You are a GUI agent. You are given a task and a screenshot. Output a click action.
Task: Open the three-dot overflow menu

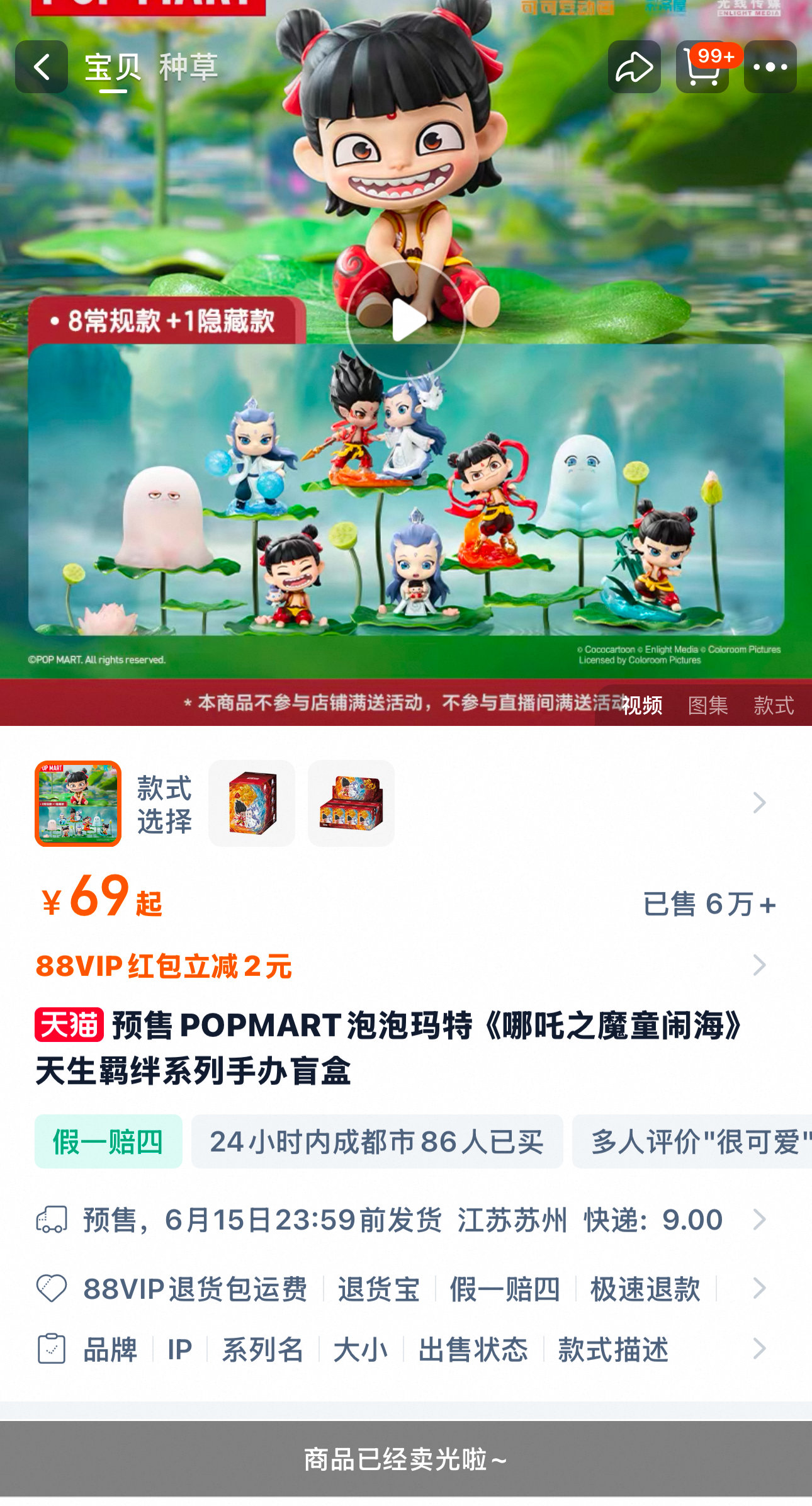[770, 67]
